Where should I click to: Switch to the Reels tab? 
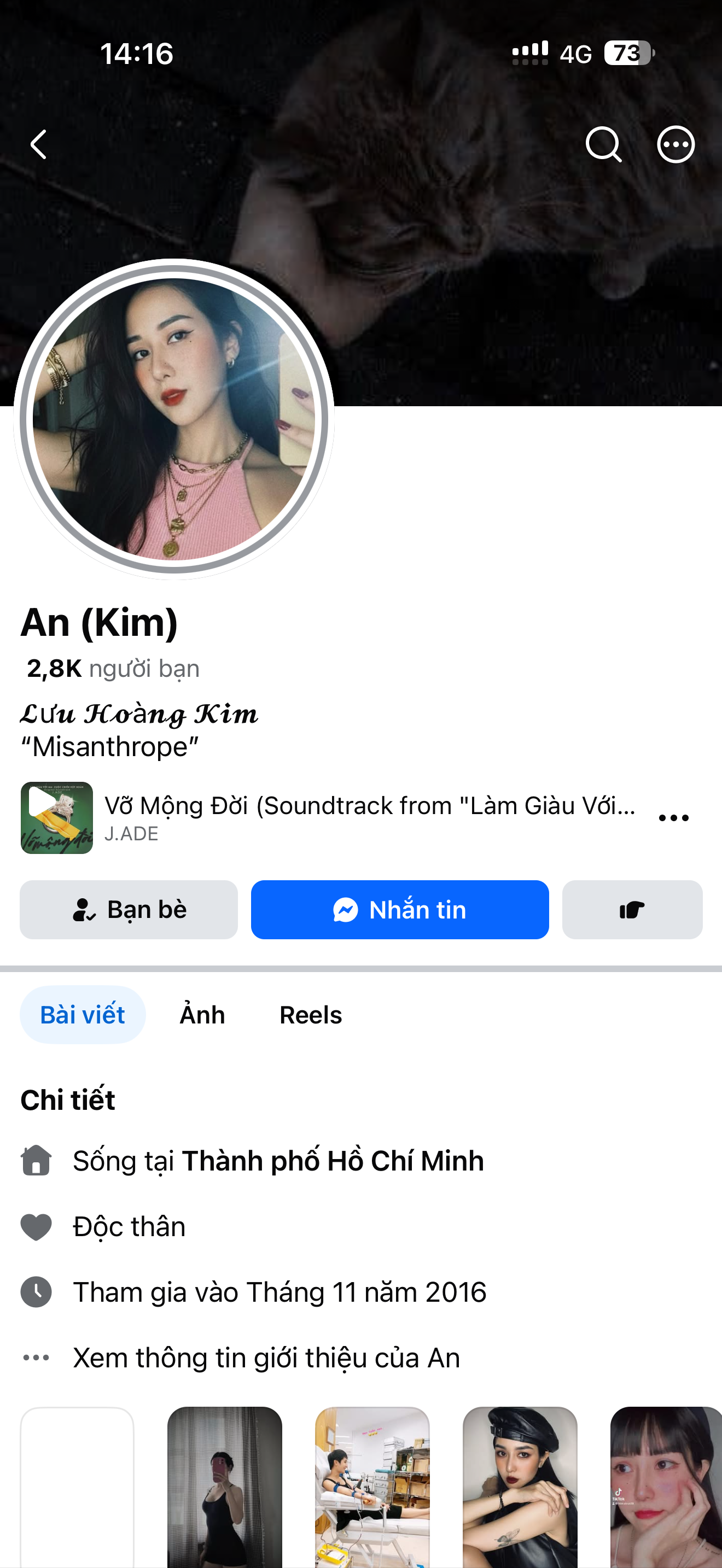311,1015
